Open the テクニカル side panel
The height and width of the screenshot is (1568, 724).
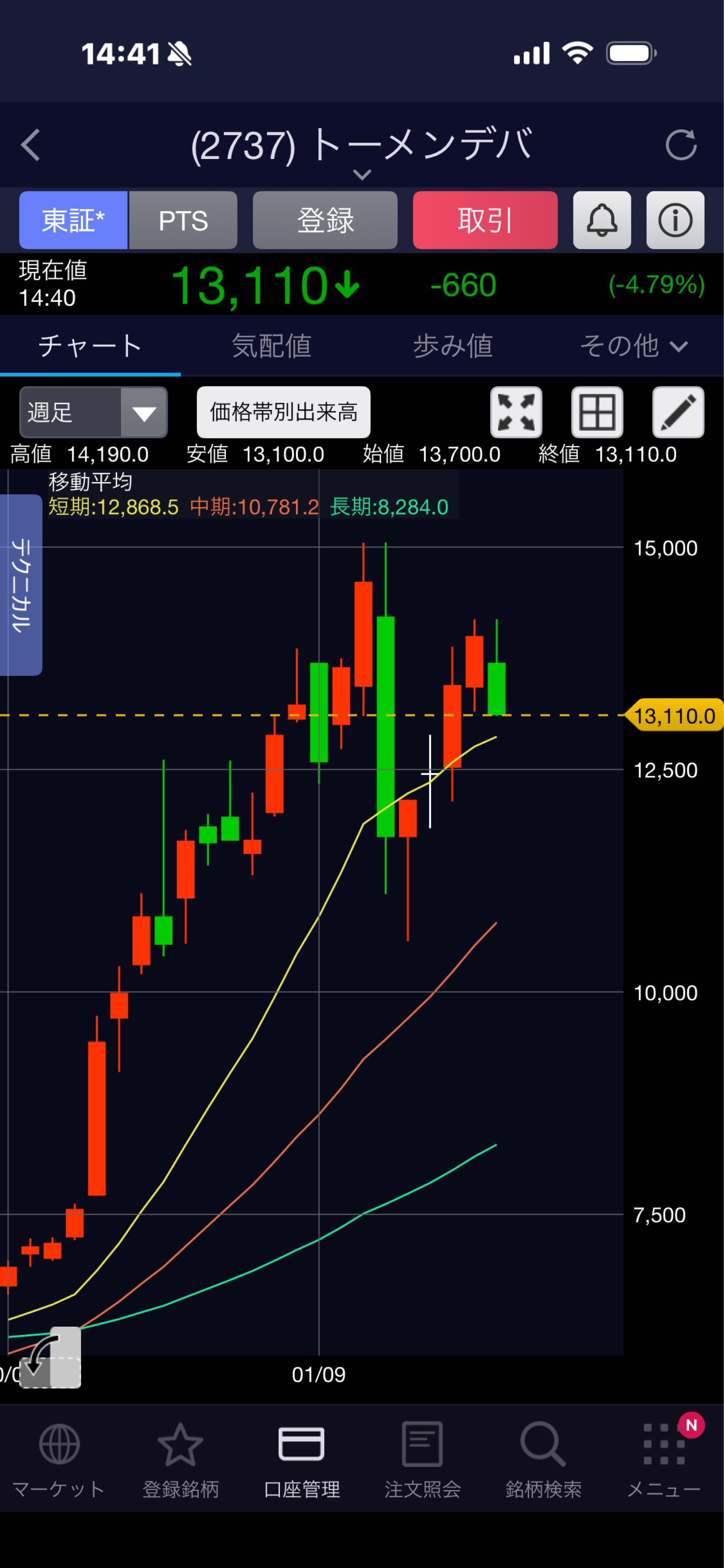point(21,585)
